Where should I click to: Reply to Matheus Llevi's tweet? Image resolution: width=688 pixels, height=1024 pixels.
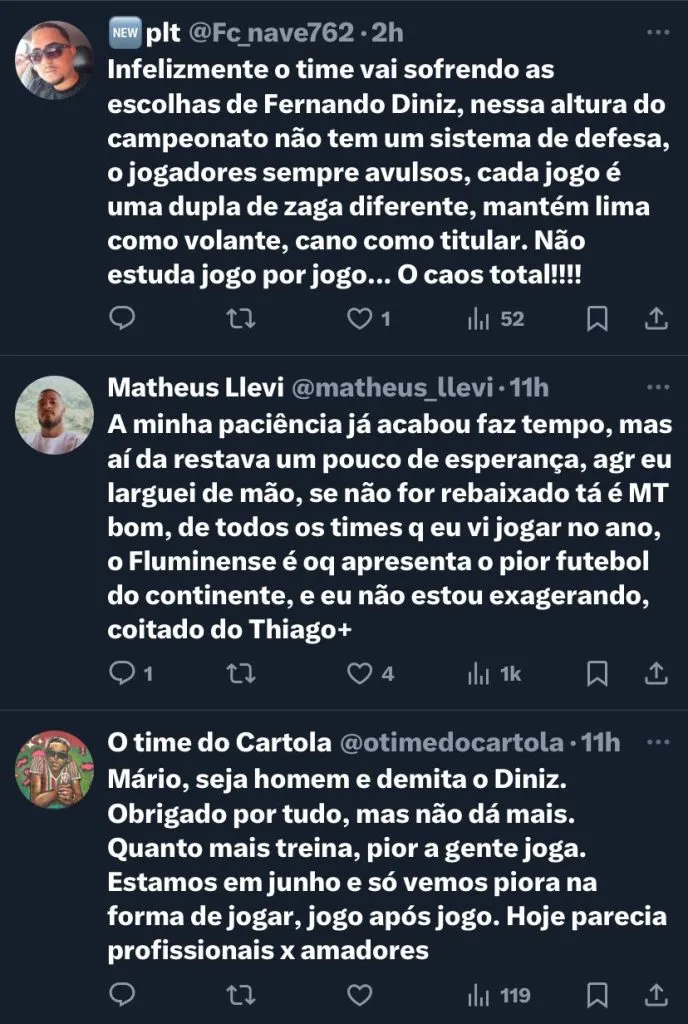122,673
